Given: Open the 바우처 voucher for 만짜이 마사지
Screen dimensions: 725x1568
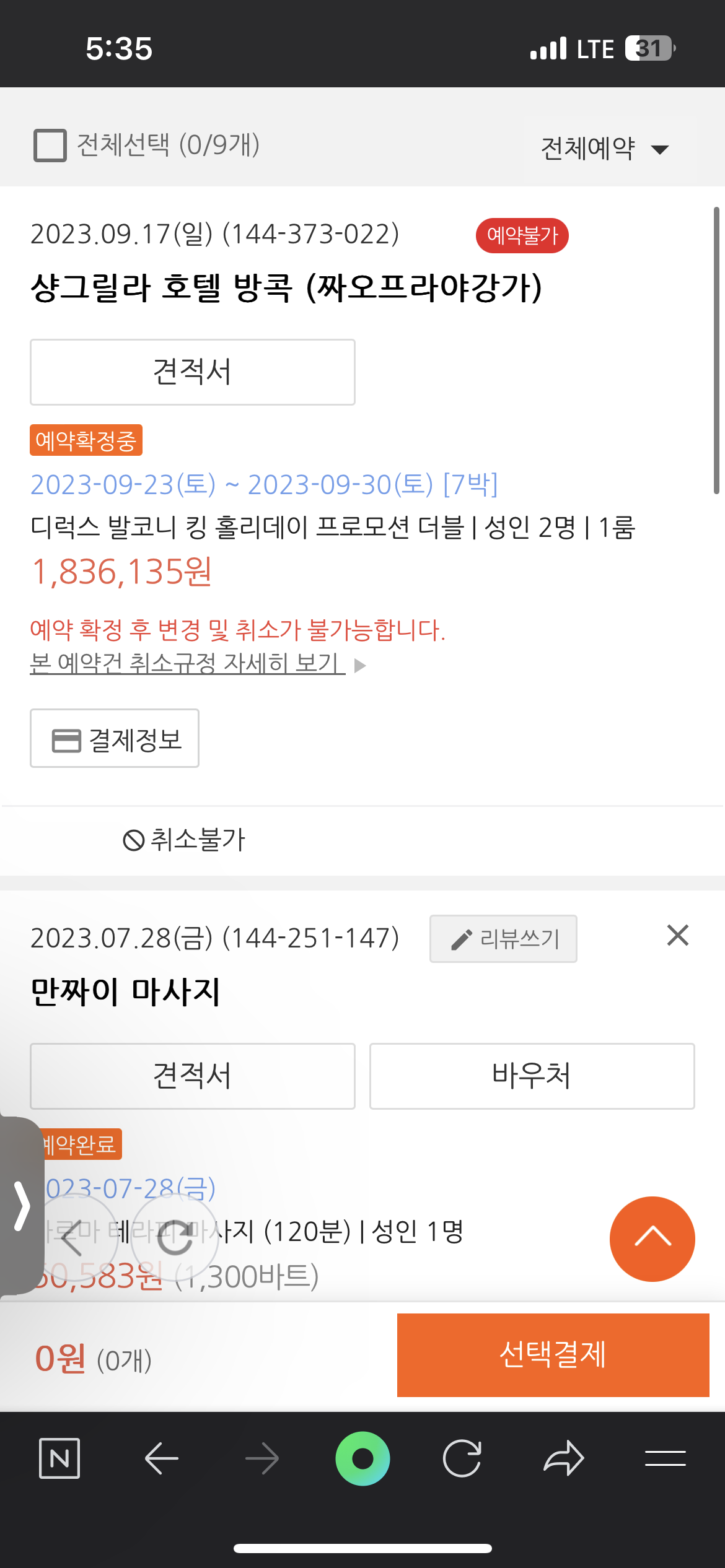Looking at the screenshot, I should 532,1076.
